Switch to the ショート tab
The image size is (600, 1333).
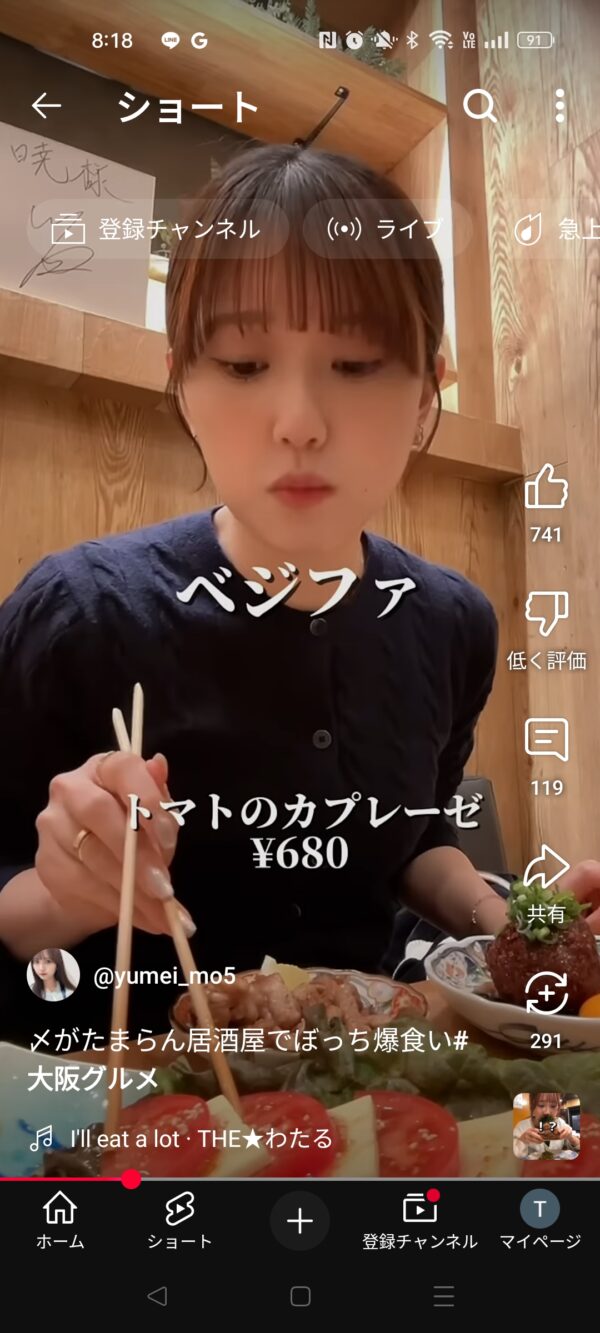pos(180,1220)
